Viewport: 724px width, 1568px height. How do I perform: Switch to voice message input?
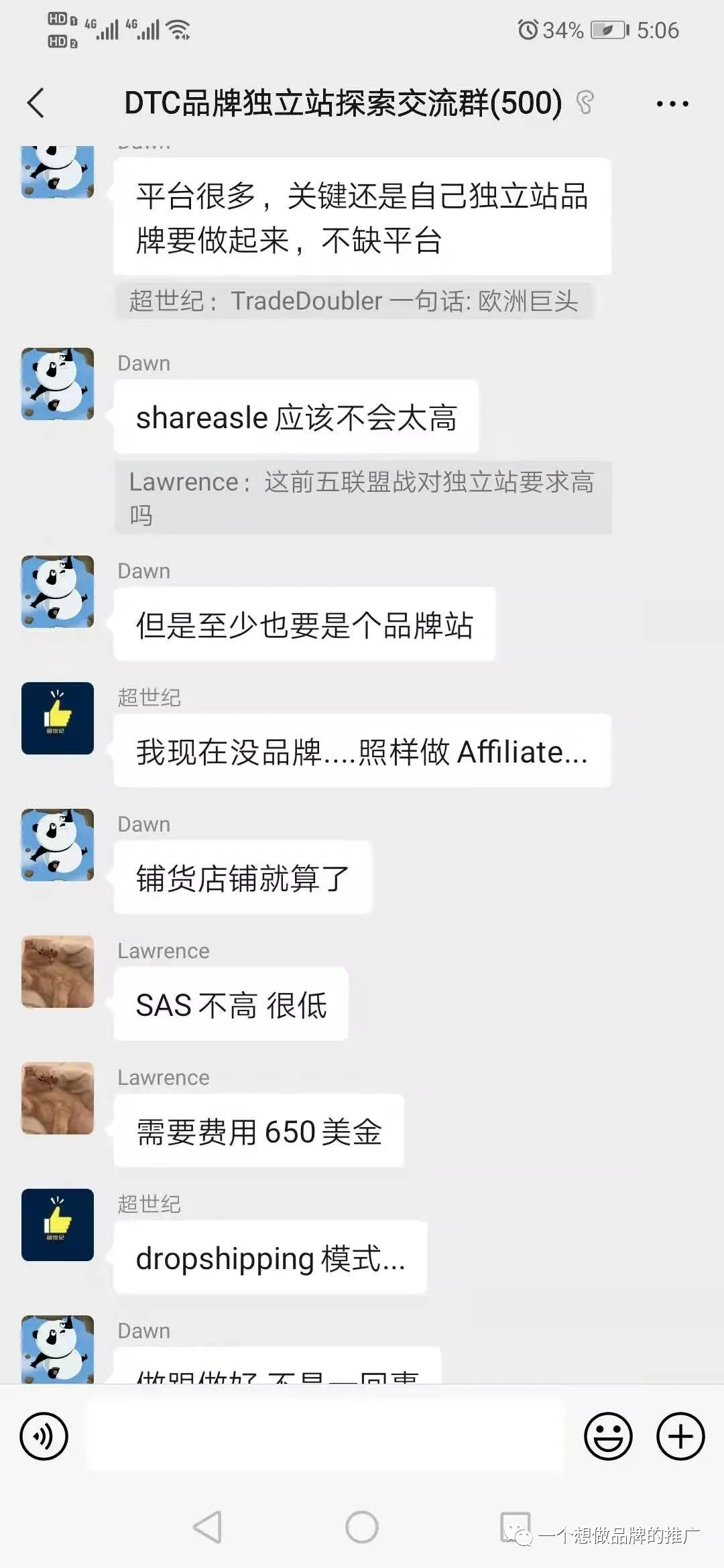pos(44,1436)
